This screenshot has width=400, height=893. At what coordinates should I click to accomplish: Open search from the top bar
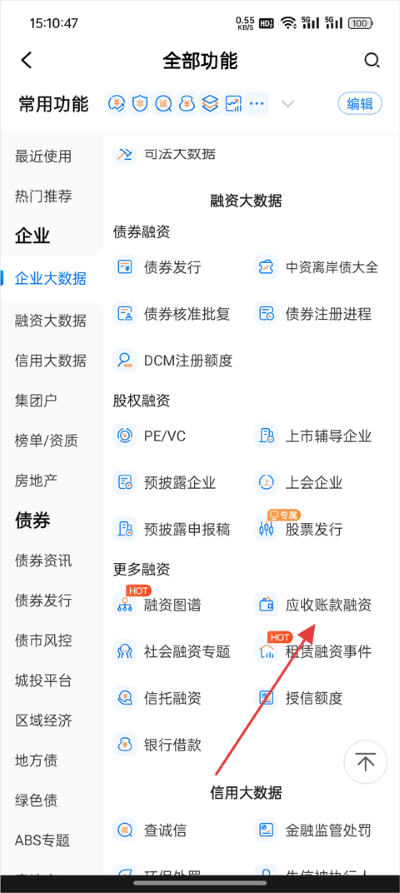coord(372,60)
